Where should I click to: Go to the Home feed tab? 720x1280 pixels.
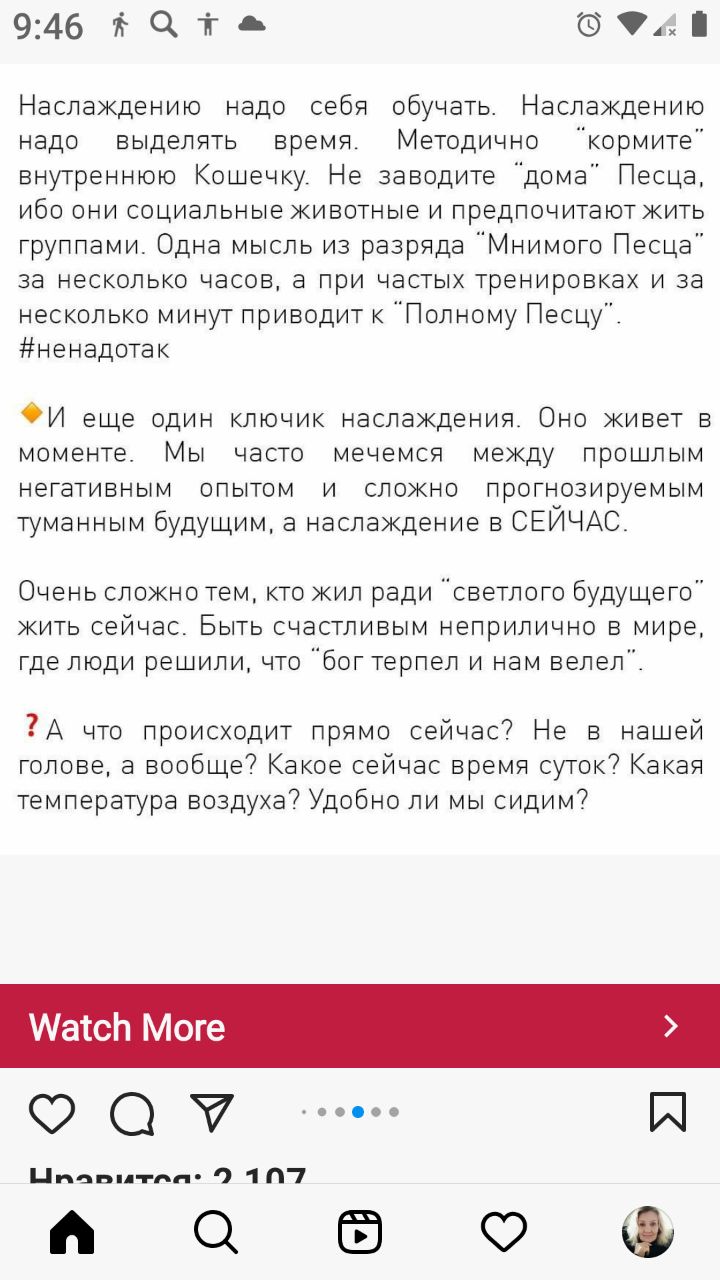click(72, 1232)
